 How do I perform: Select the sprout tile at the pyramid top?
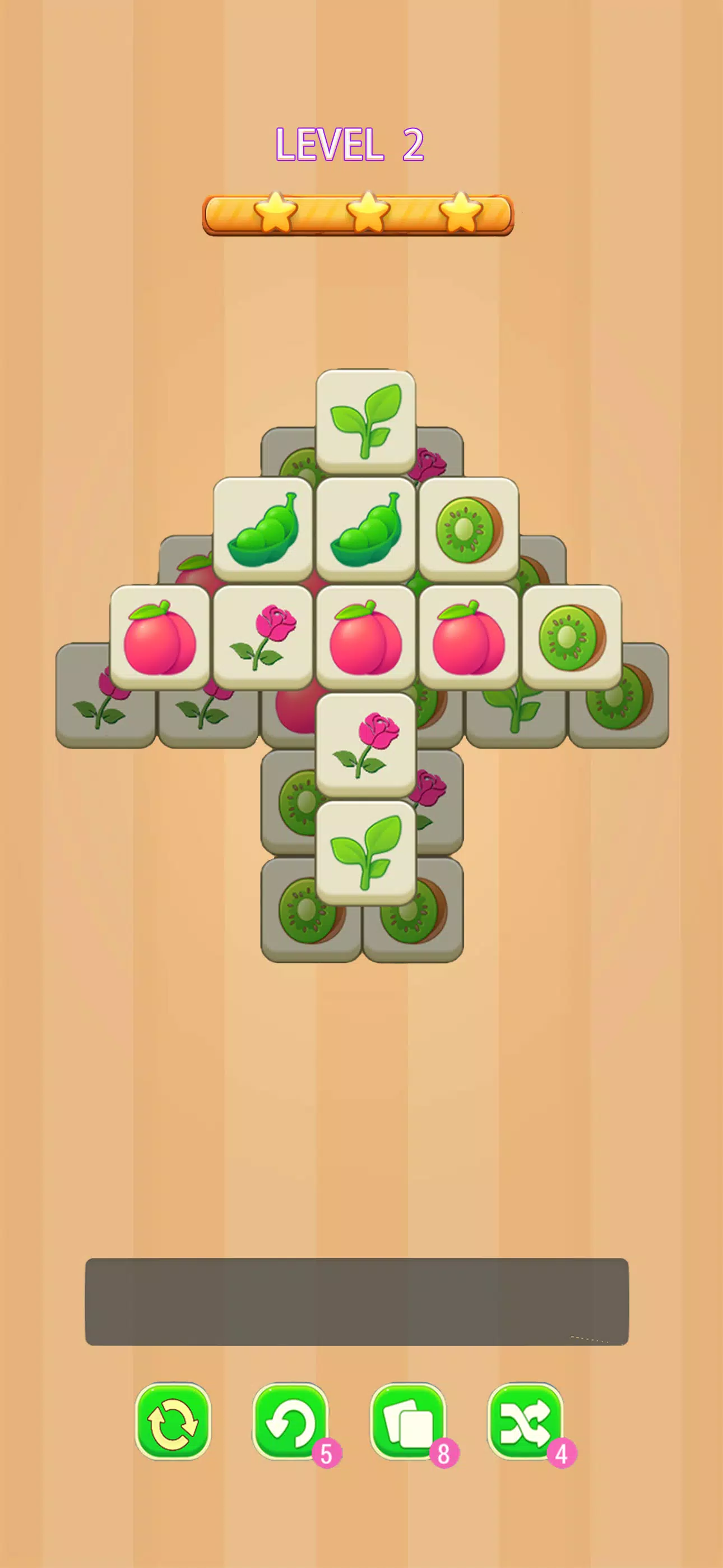(x=366, y=419)
